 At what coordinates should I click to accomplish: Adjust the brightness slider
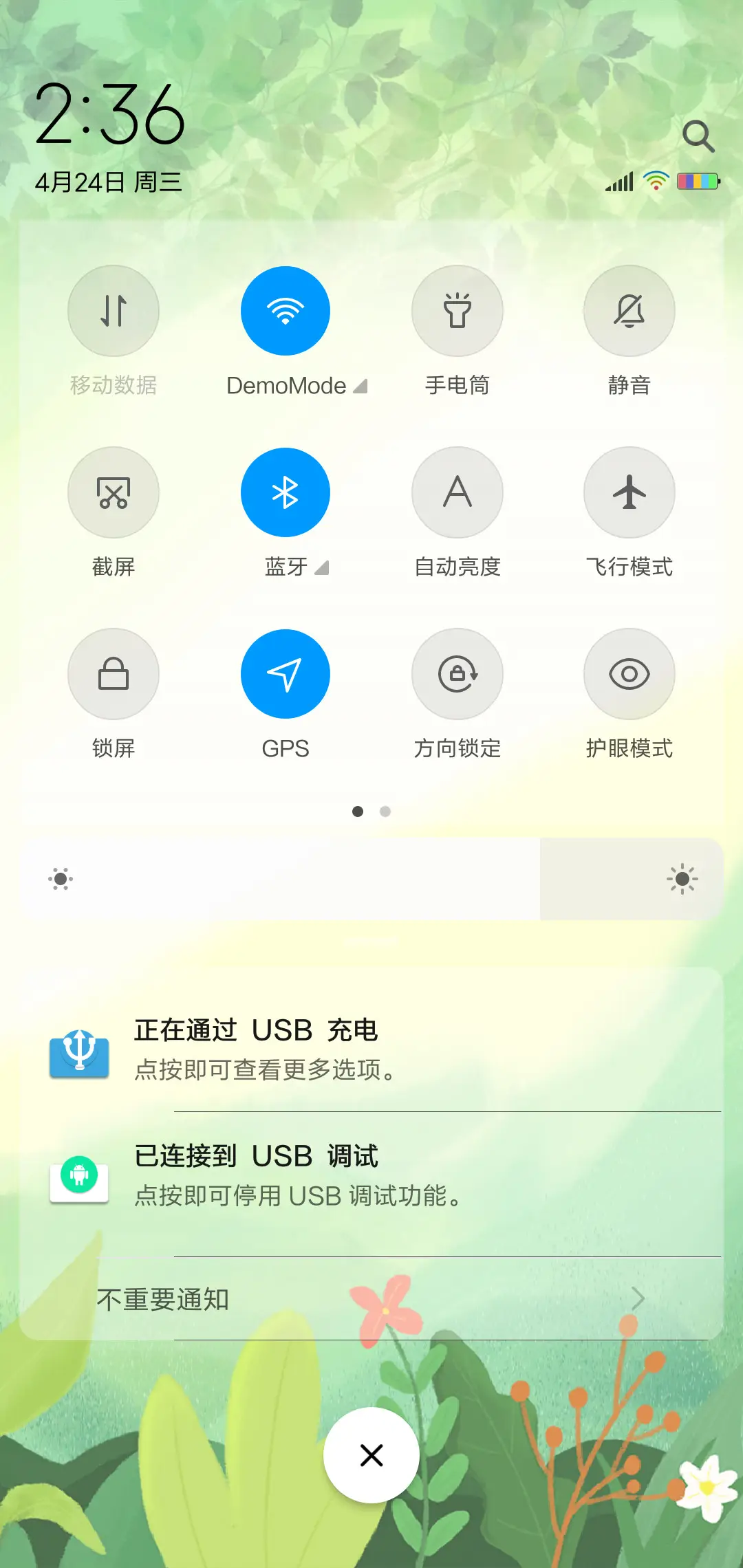coord(371,879)
